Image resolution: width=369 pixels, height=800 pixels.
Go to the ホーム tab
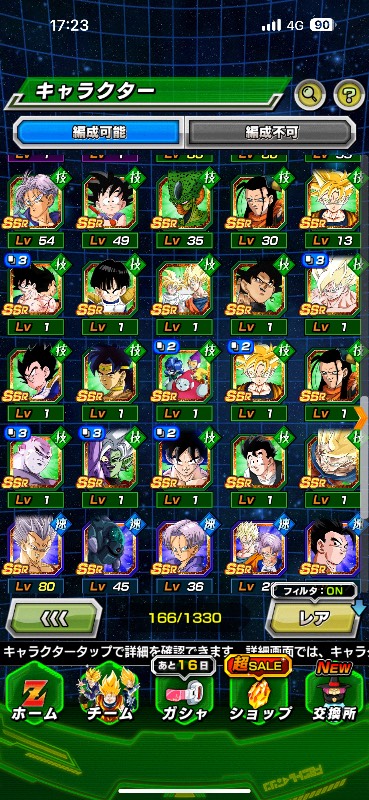pos(34,694)
